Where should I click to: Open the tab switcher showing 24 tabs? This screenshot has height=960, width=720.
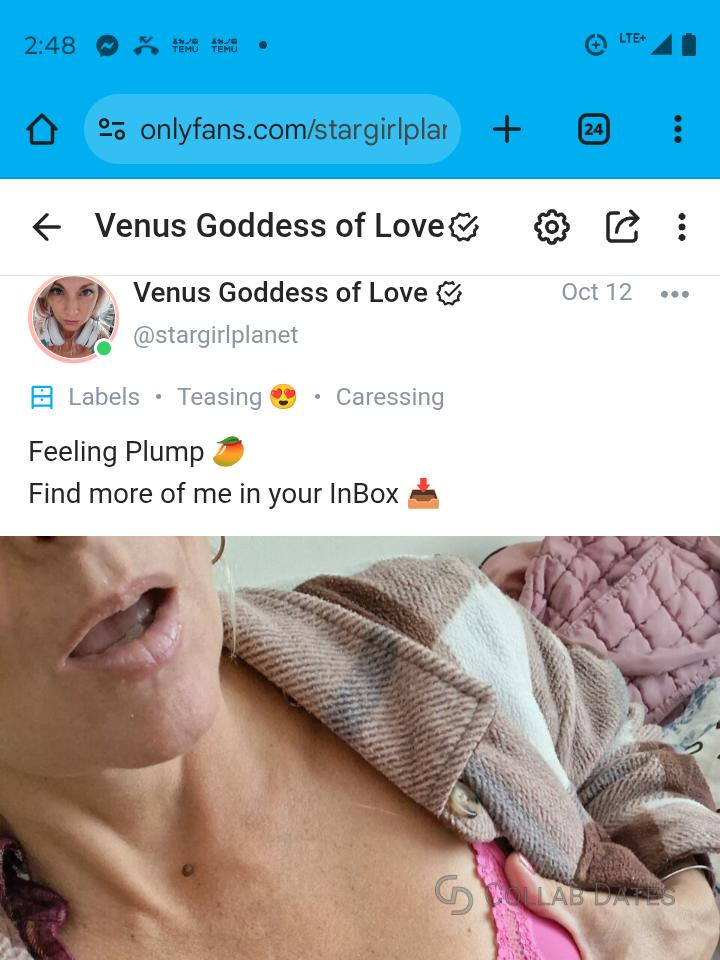(x=594, y=129)
